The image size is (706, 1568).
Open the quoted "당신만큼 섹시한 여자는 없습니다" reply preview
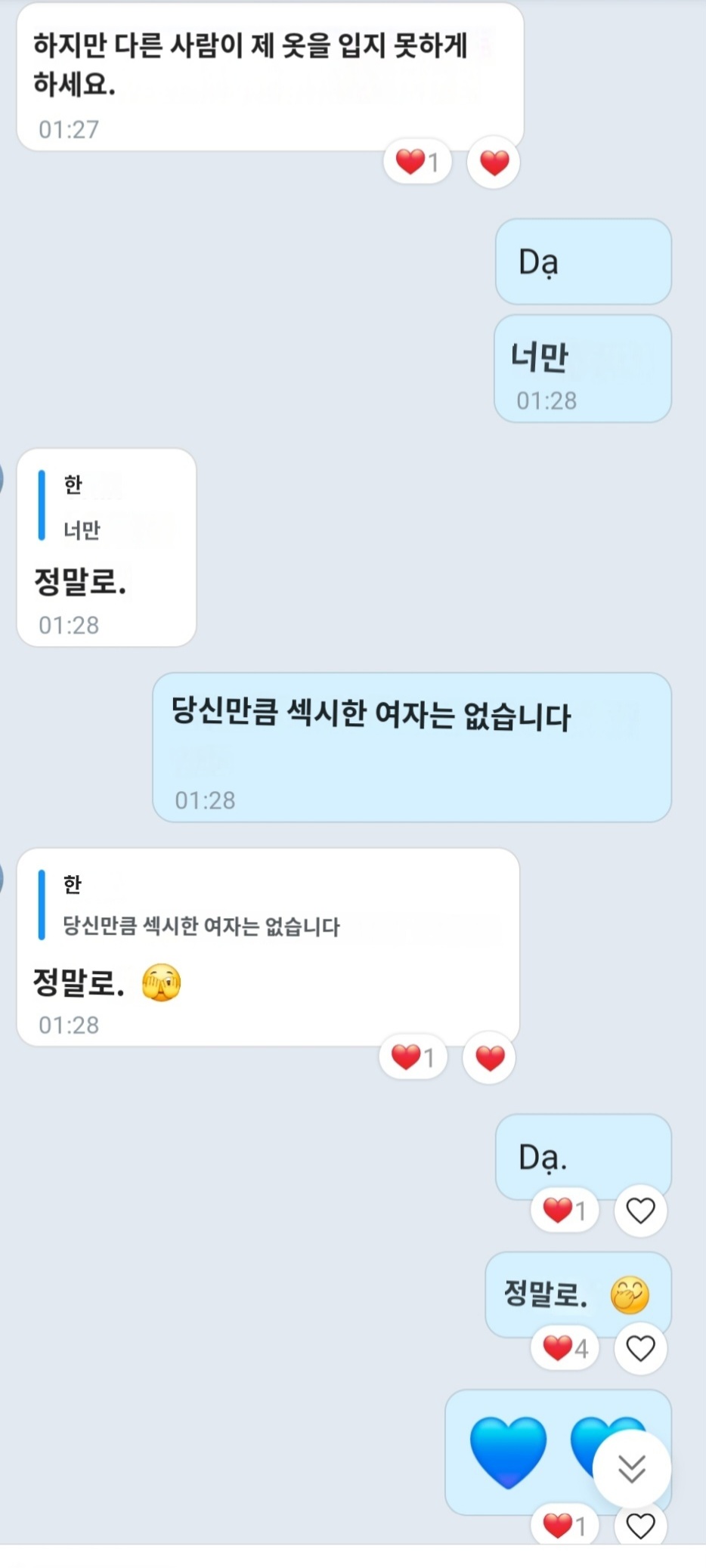tap(200, 905)
